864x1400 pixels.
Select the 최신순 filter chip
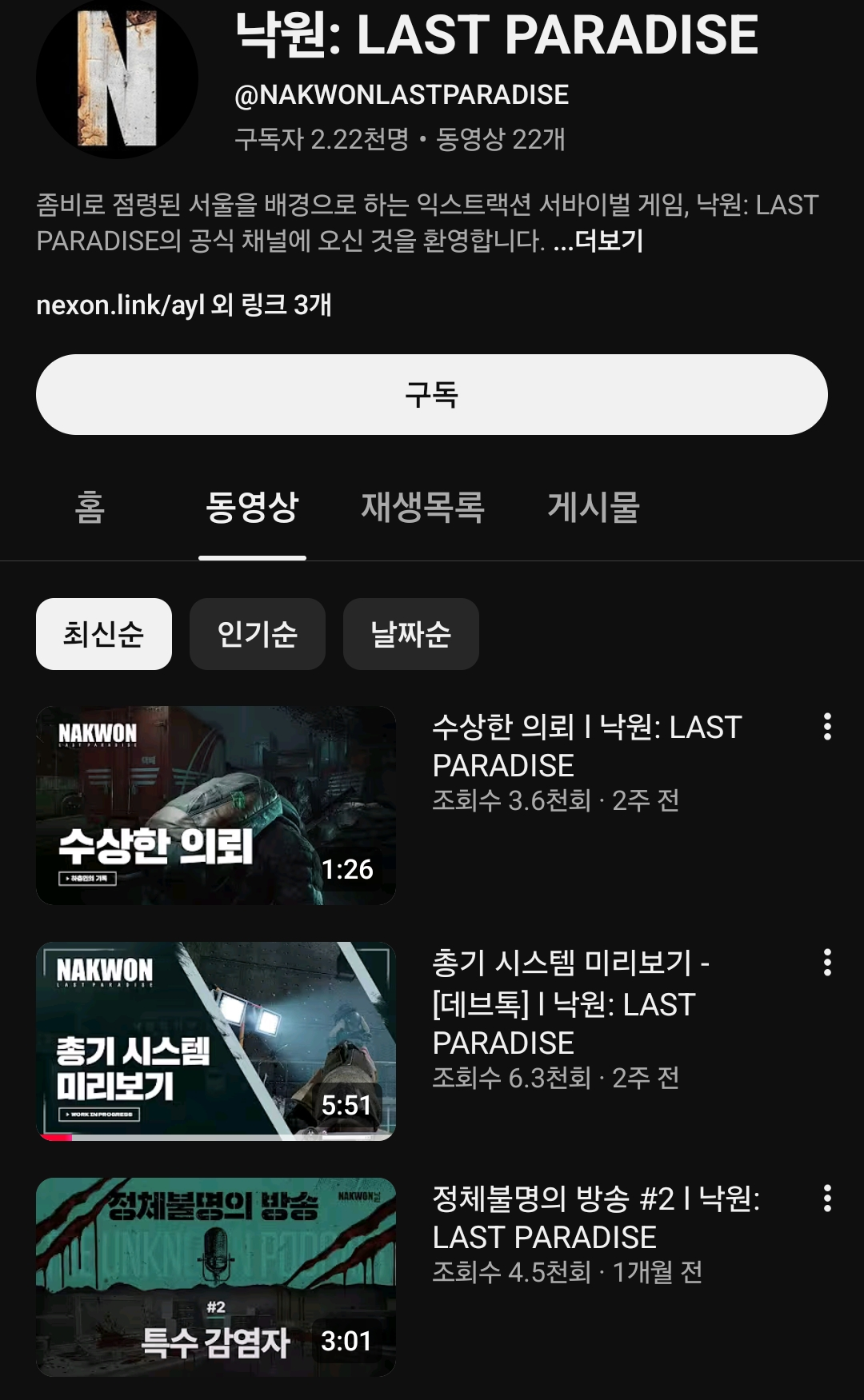(104, 634)
